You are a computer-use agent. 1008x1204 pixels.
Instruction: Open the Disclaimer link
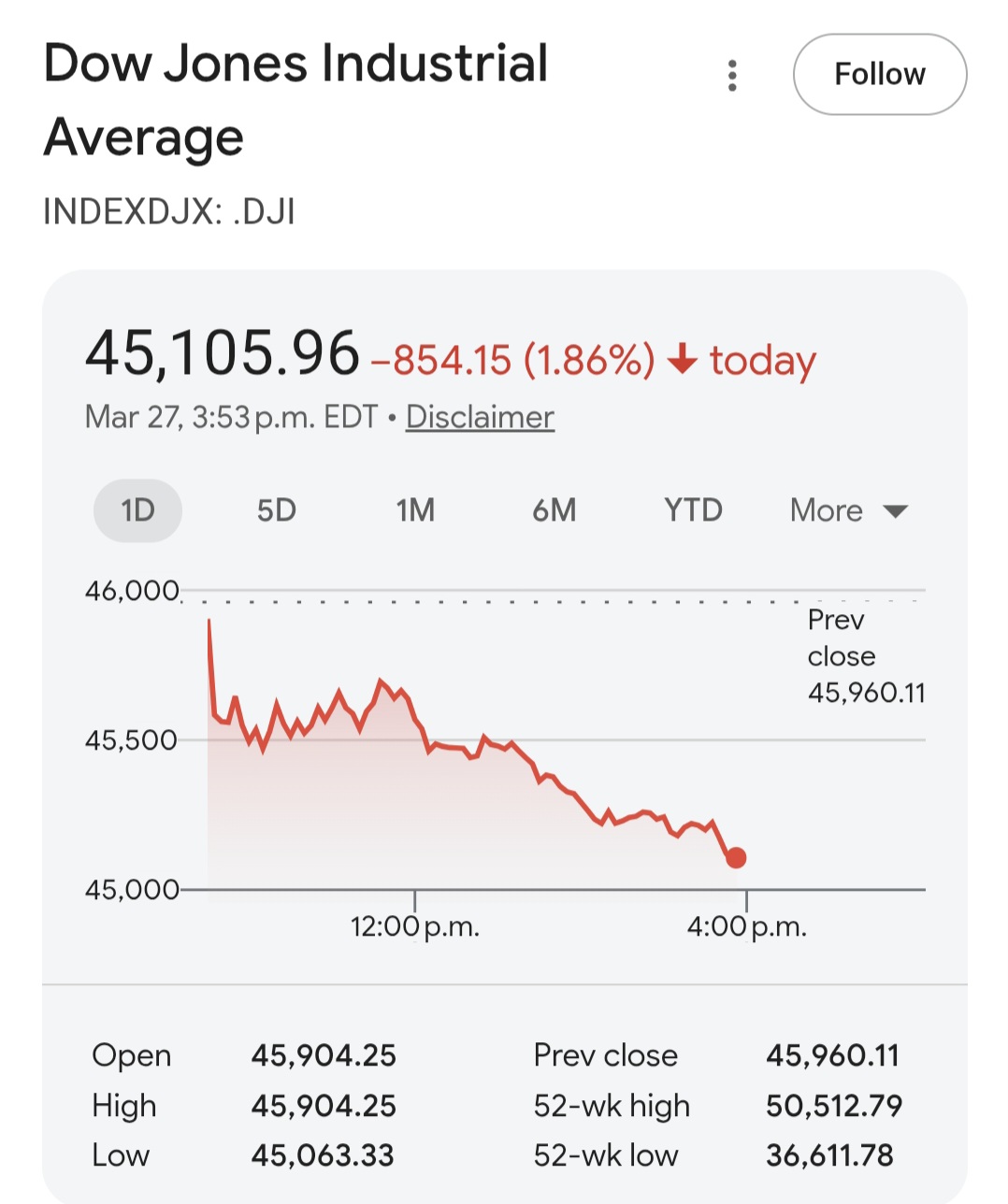click(x=480, y=417)
